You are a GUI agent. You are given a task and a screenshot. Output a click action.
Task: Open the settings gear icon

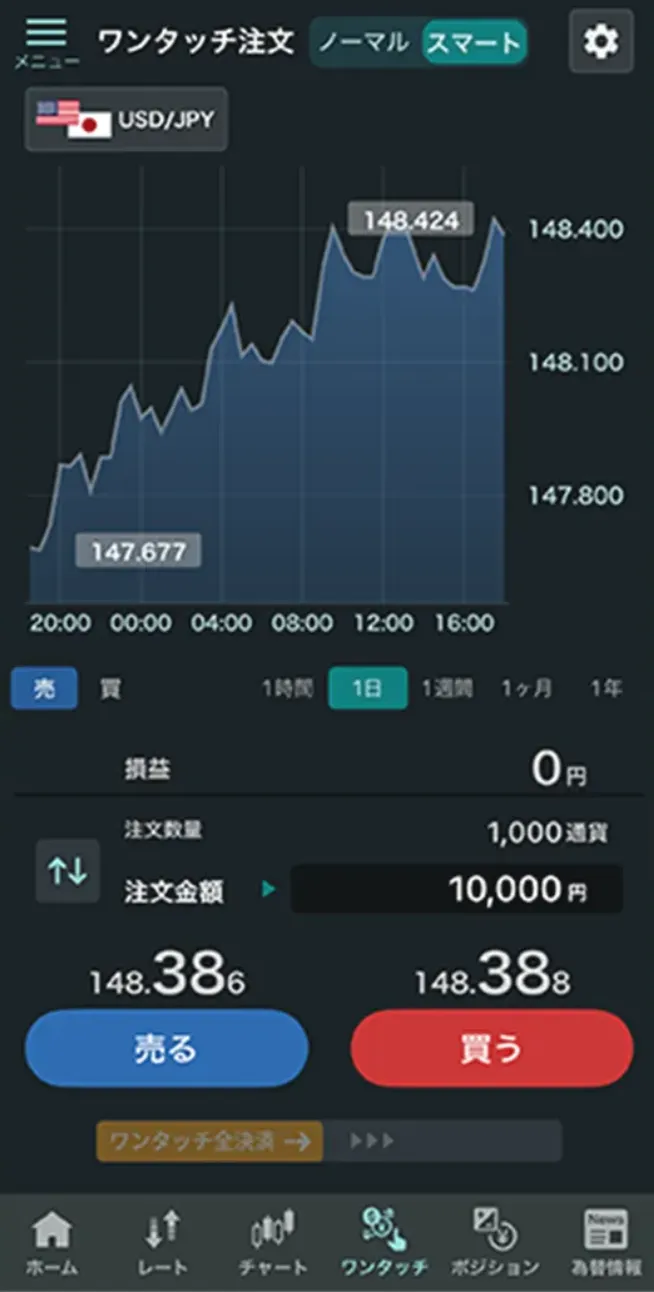(x=600, y=42)
